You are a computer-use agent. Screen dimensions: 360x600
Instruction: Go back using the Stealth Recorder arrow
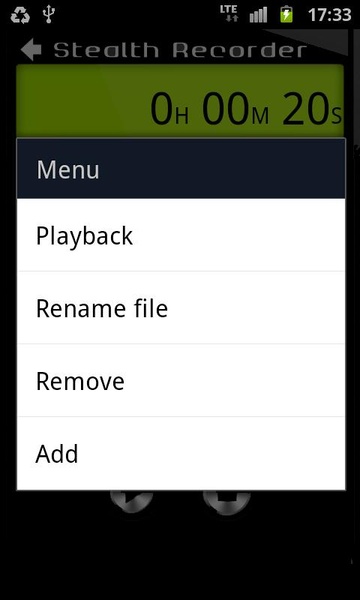[x=31, y=50]
